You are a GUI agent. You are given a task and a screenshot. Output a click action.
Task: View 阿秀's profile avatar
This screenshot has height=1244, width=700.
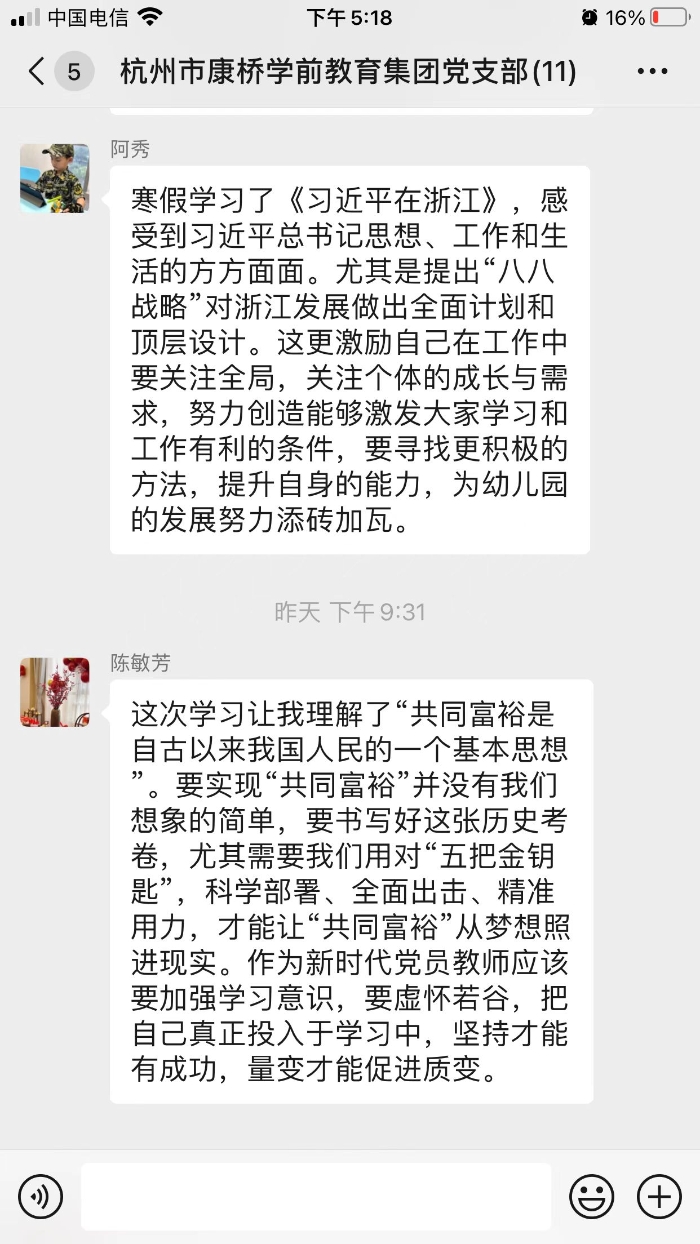[55, 178]
